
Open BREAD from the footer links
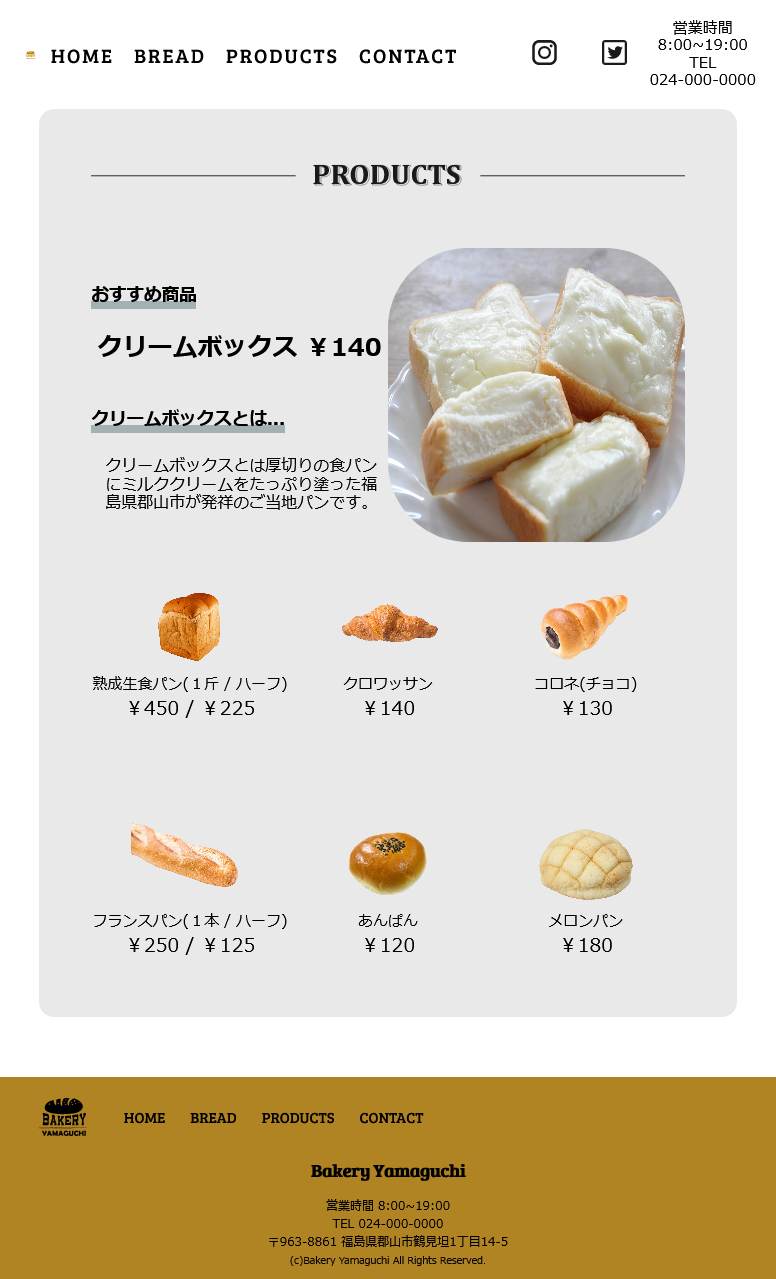[213, 1118]
